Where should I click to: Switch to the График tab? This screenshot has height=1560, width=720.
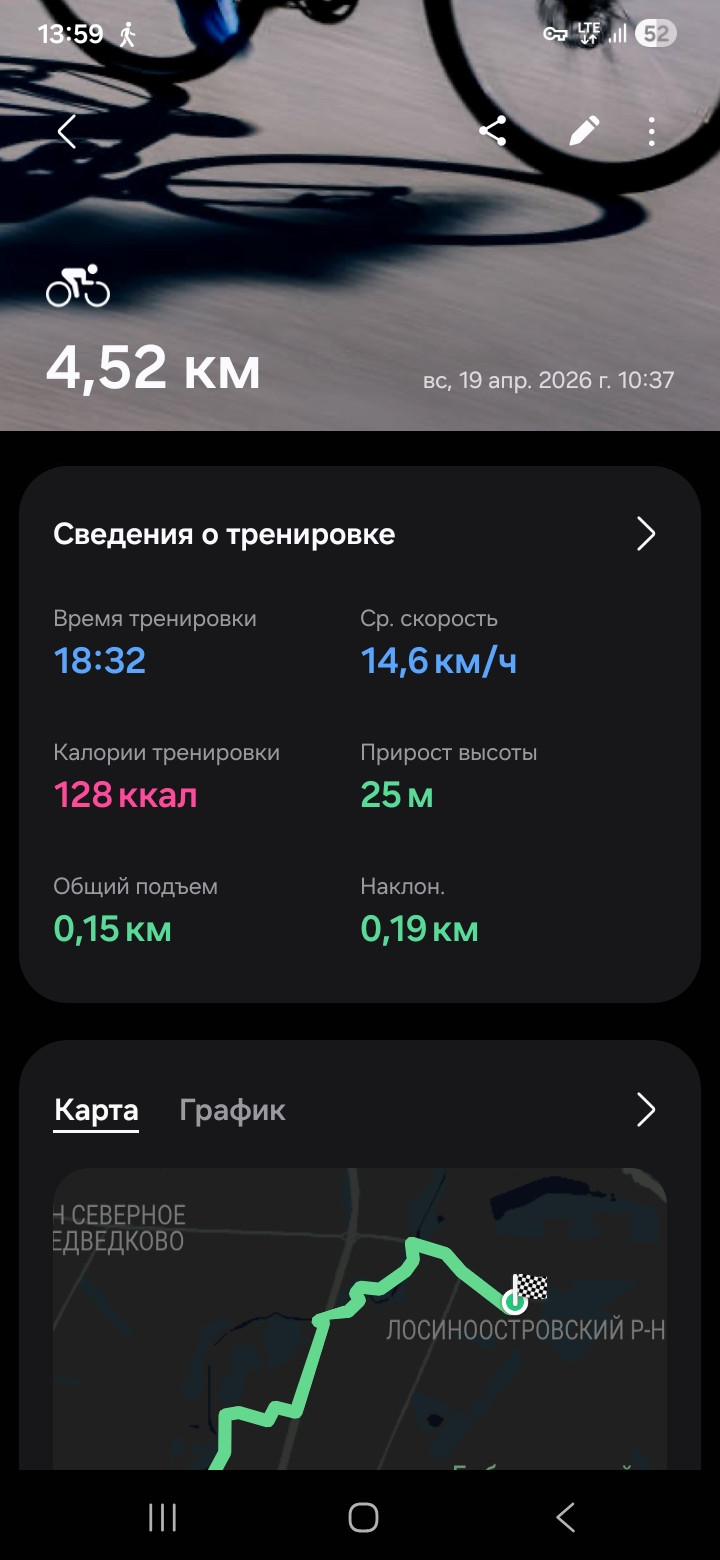pyautogui.click(x=232, y=1110)
